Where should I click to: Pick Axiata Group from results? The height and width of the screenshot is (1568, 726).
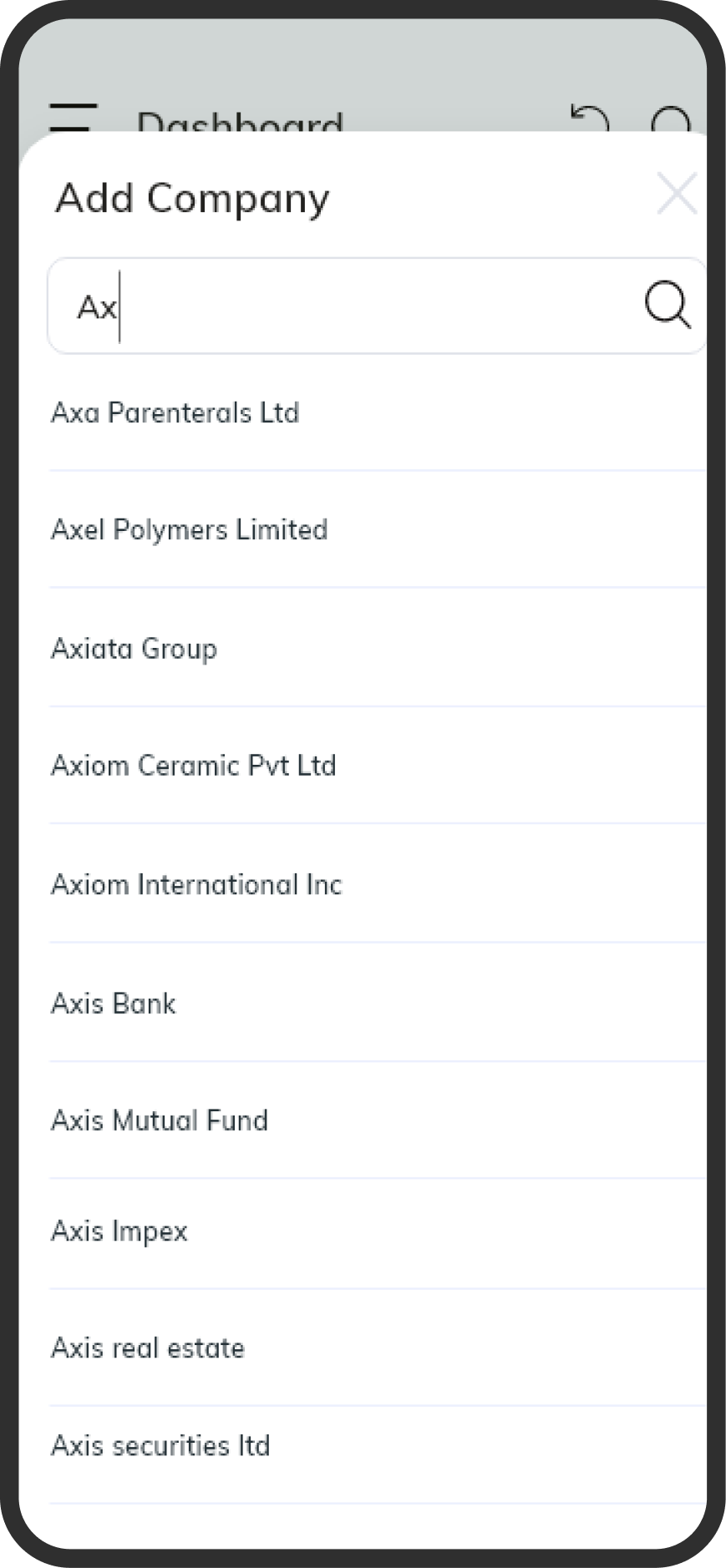pyautogui.click(x=378, y=648)
